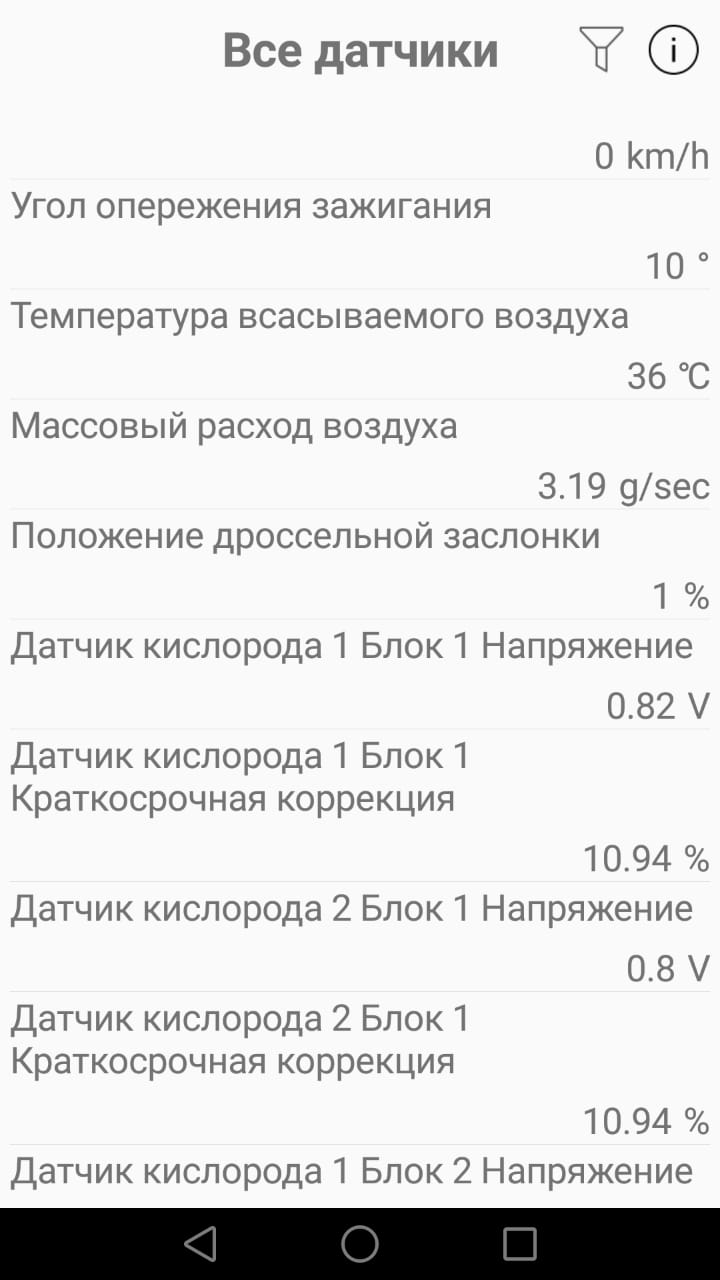Tap the system back button
Viewport: 720px width, 1280px height.
(200, 1244)
